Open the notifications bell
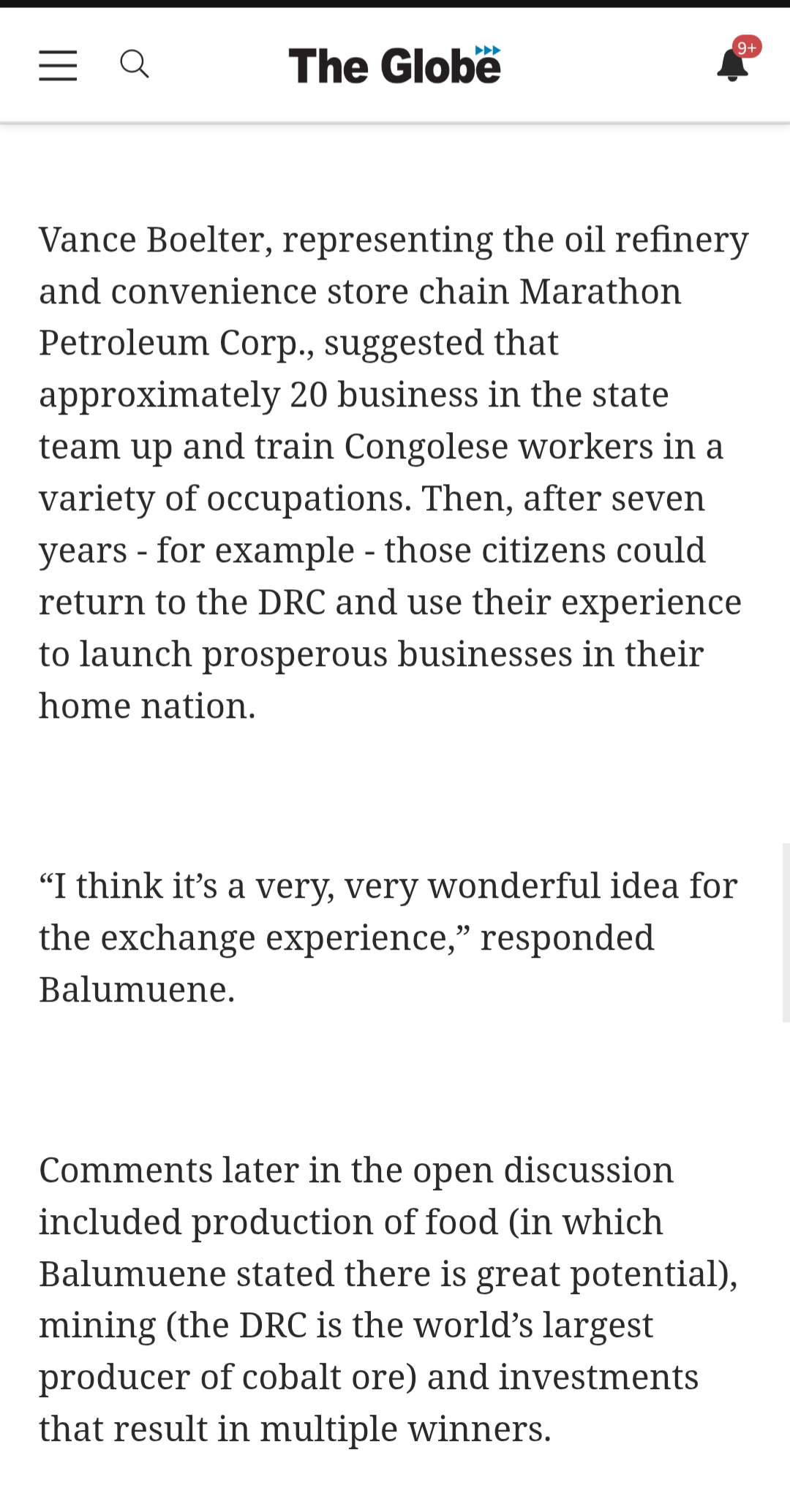Image resolution: width=790 pixels, height=1512 pixels. point(732,64)
